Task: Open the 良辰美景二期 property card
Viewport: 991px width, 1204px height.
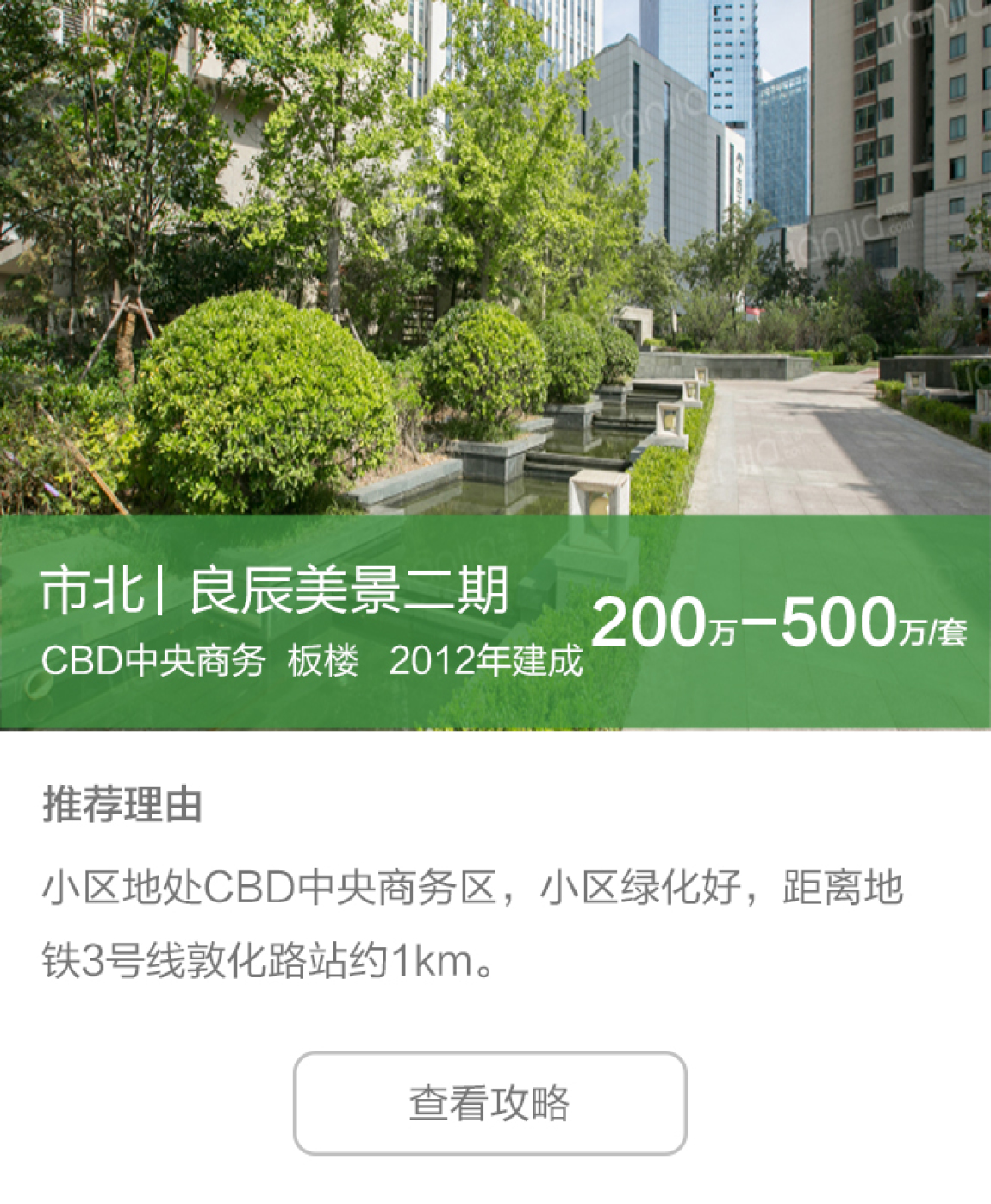Action: [x=349, y=593]
